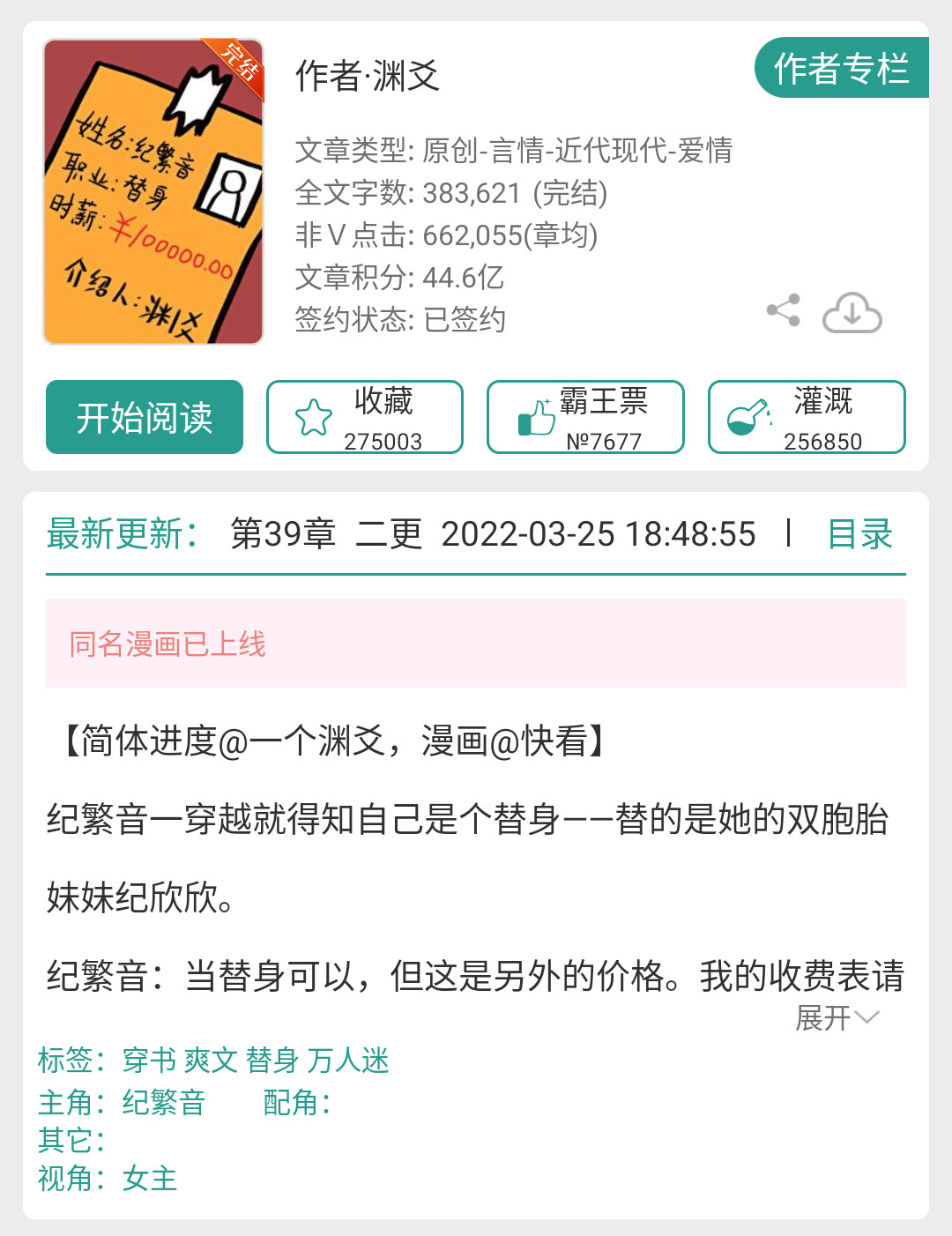Select the 爽文 tag
This screenshot has height=1236, width=952.
(x=211, y=1060)
